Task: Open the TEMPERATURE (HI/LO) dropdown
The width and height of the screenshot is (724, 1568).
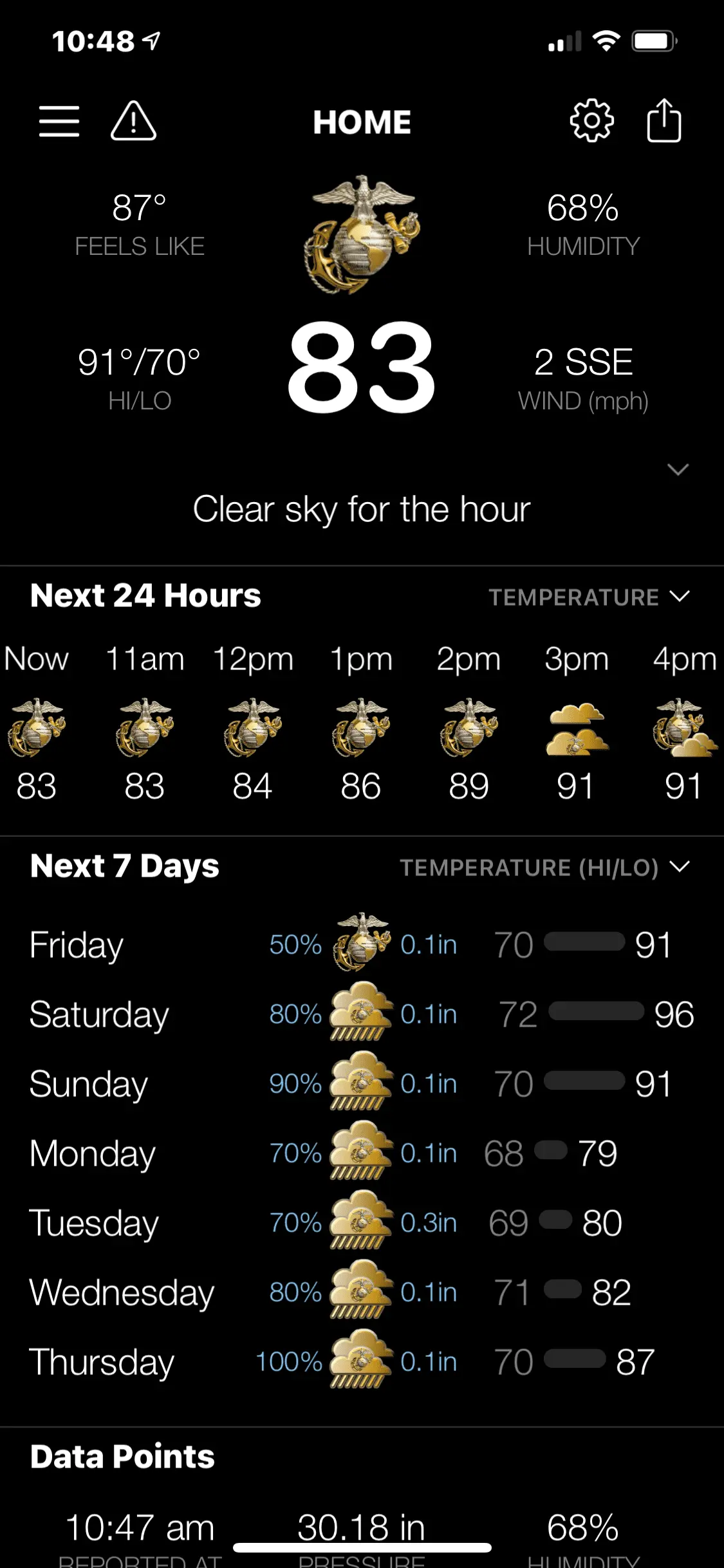Action: 544,867
